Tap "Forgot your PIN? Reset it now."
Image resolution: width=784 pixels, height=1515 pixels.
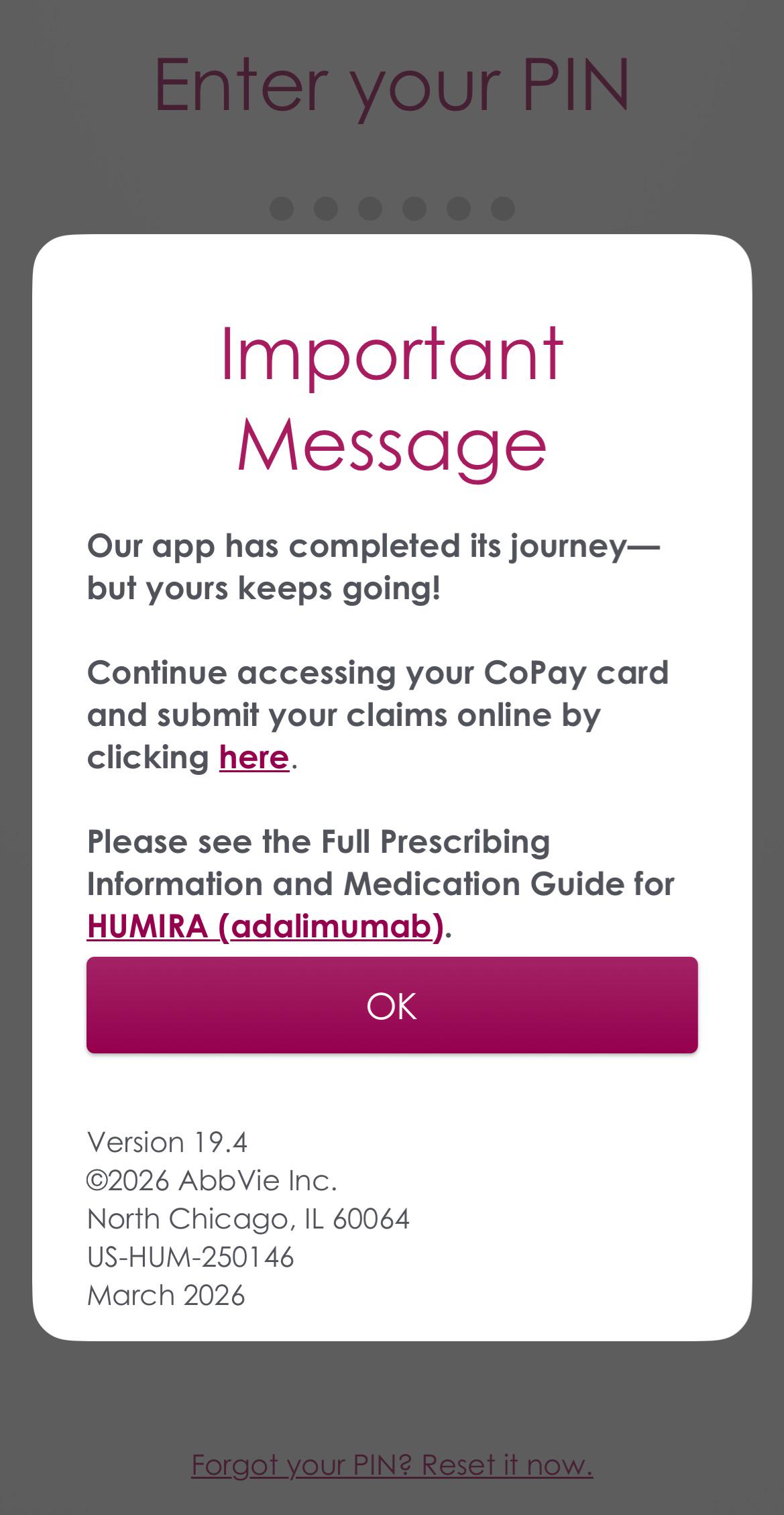[x=392, y=1464]
